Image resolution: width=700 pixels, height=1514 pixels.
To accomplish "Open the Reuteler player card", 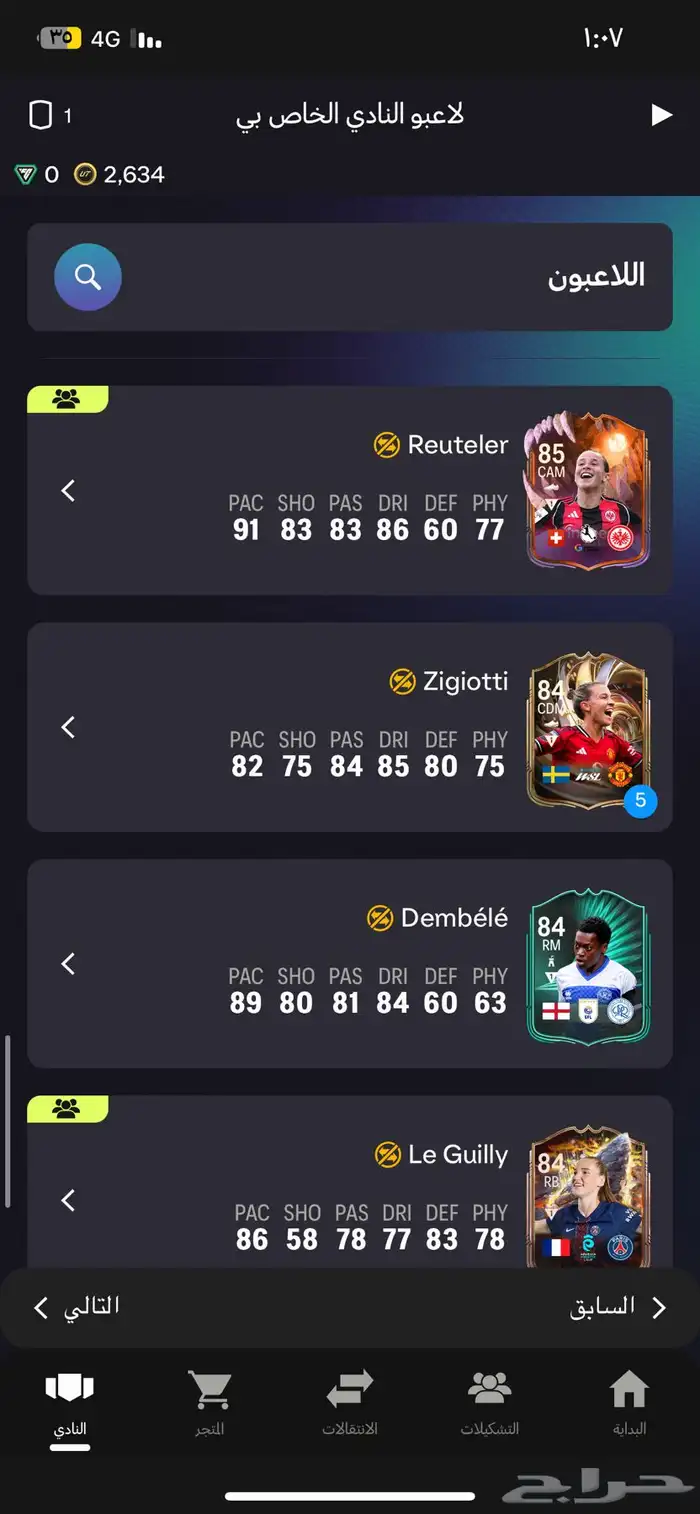I will pyautogui.click(x=350, y=491).
